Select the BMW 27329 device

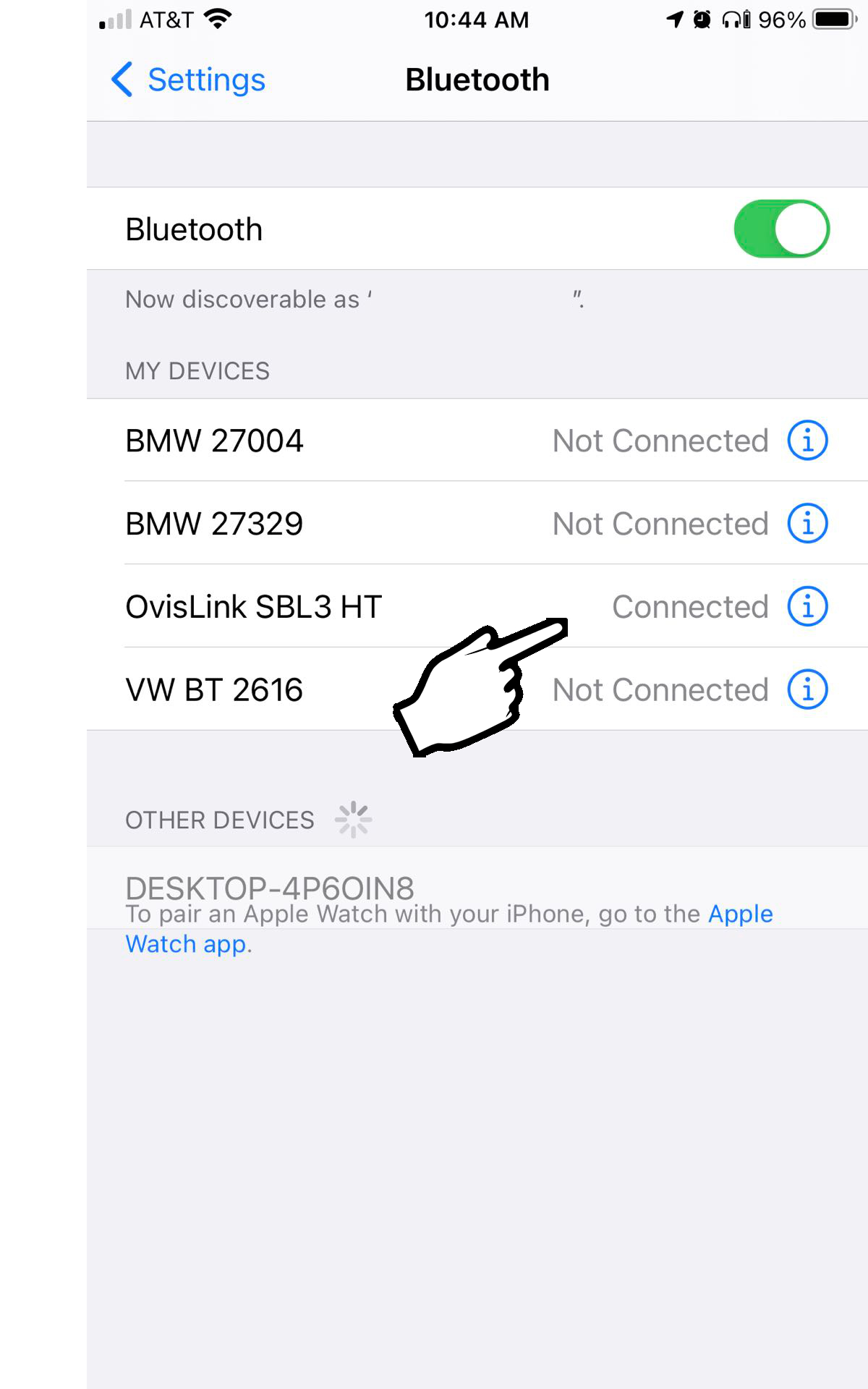(x=477, y=523)
